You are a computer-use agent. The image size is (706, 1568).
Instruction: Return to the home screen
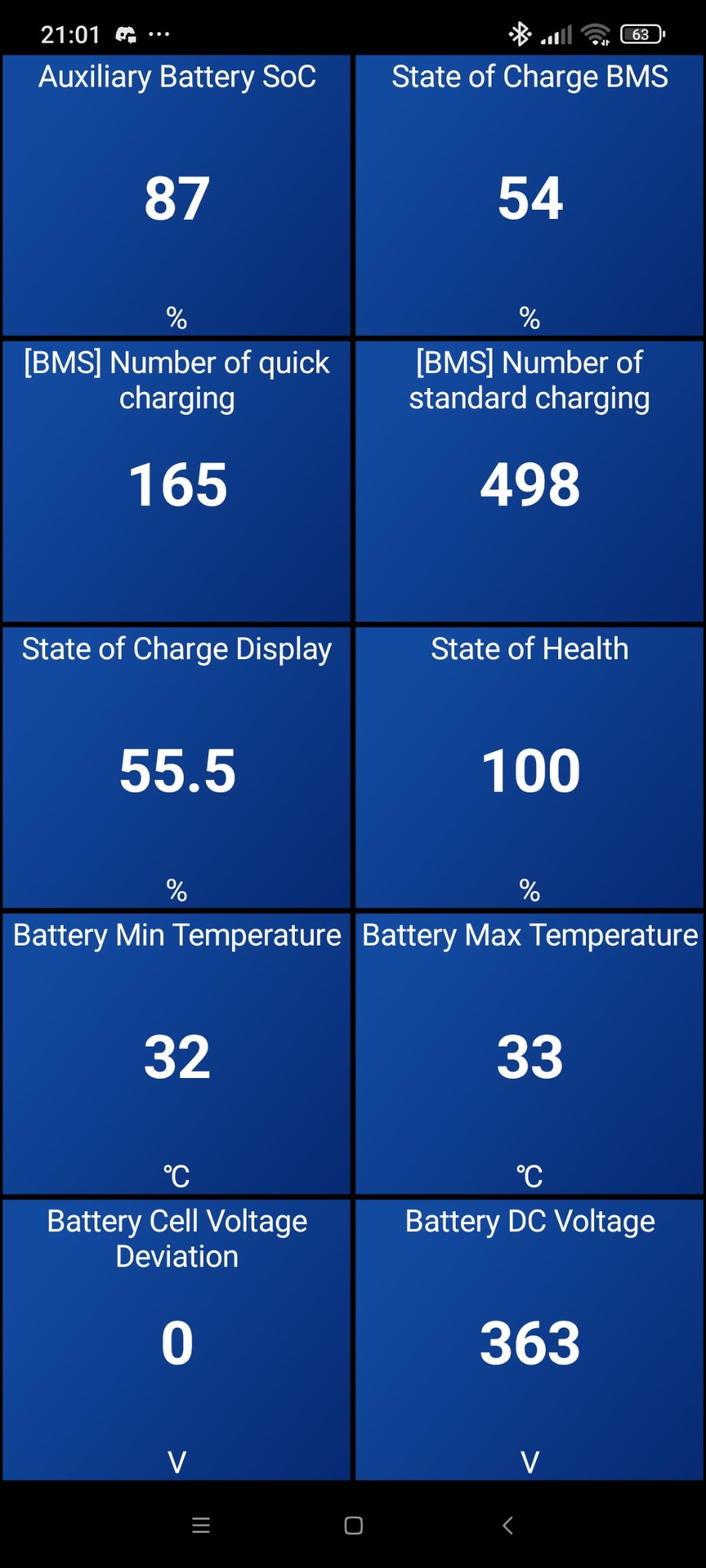point(353,1525)
